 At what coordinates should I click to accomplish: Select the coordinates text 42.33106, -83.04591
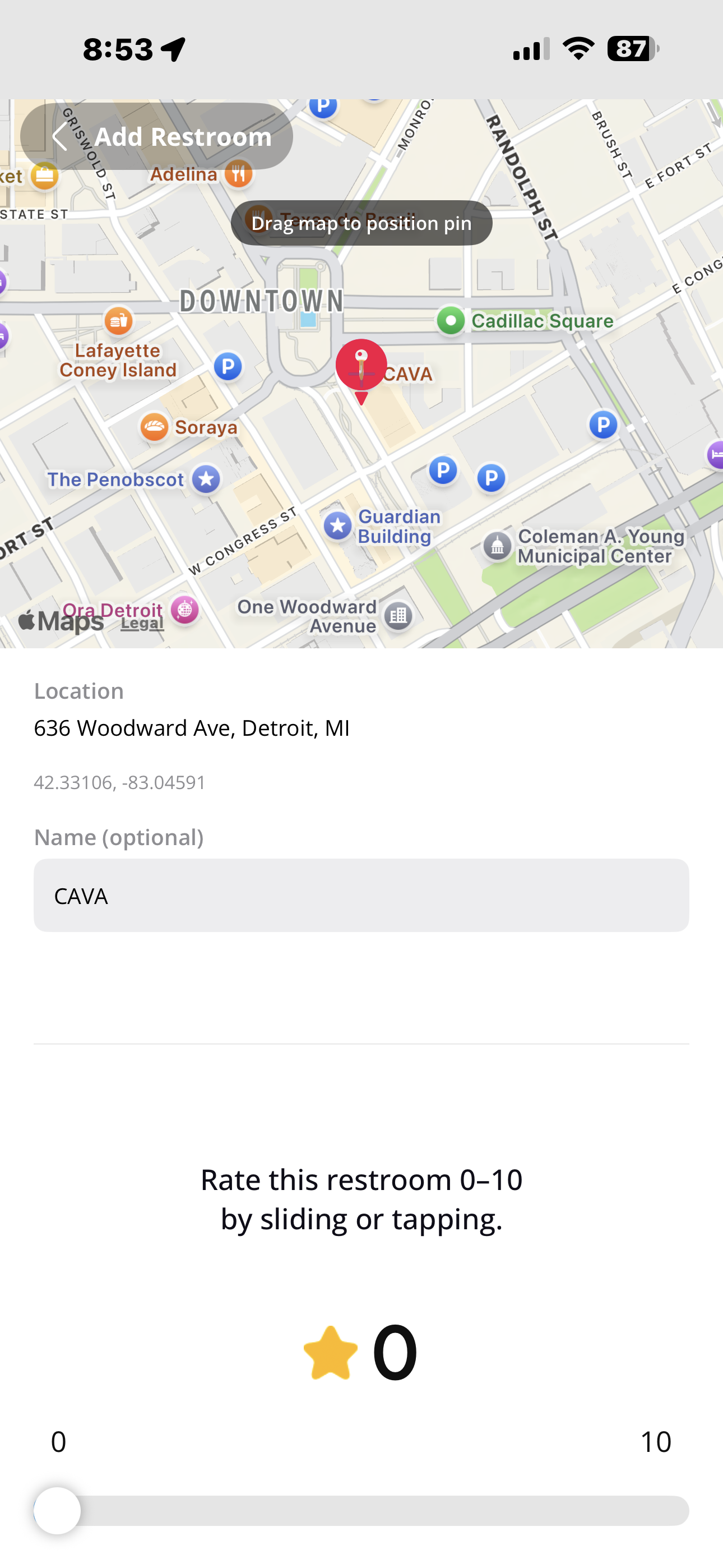(x=119, y=783)
